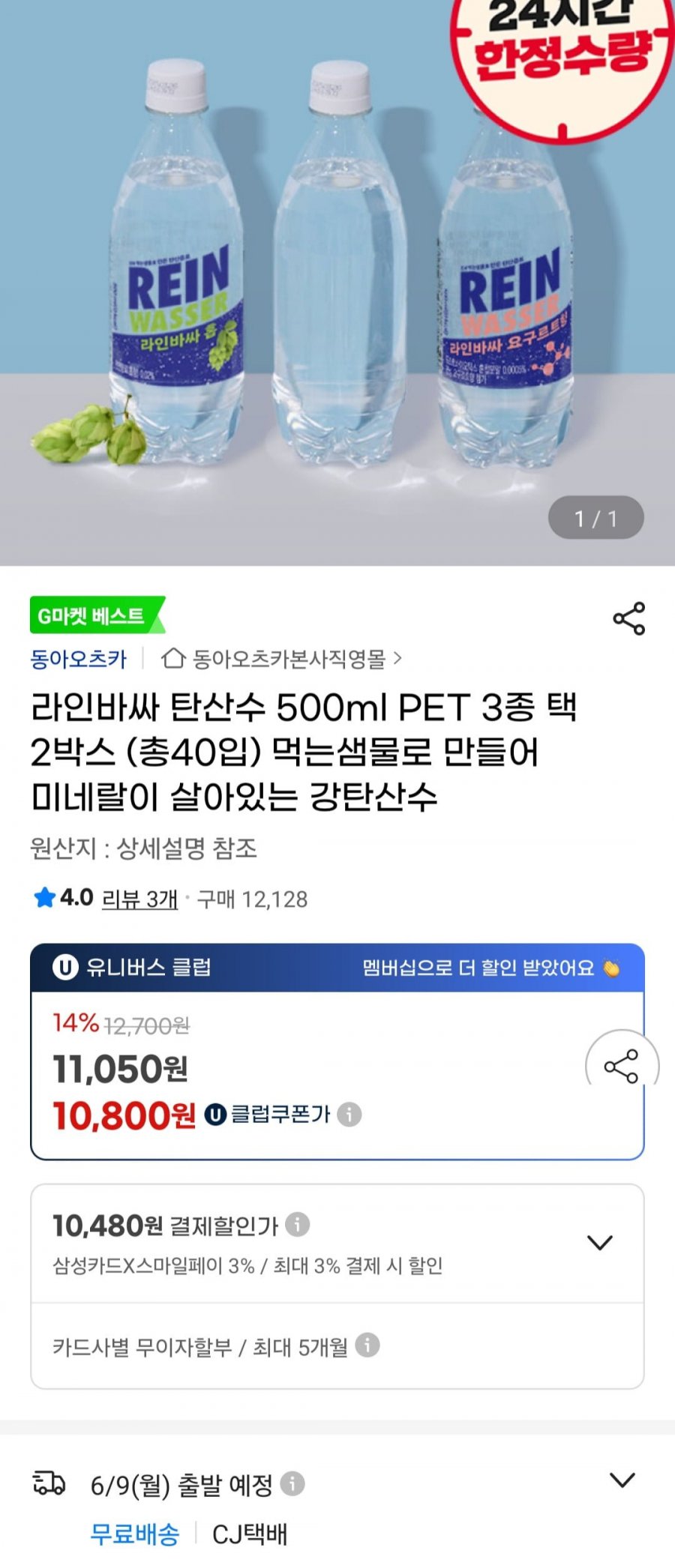Tap the floating circular share button

(622, 1066)
